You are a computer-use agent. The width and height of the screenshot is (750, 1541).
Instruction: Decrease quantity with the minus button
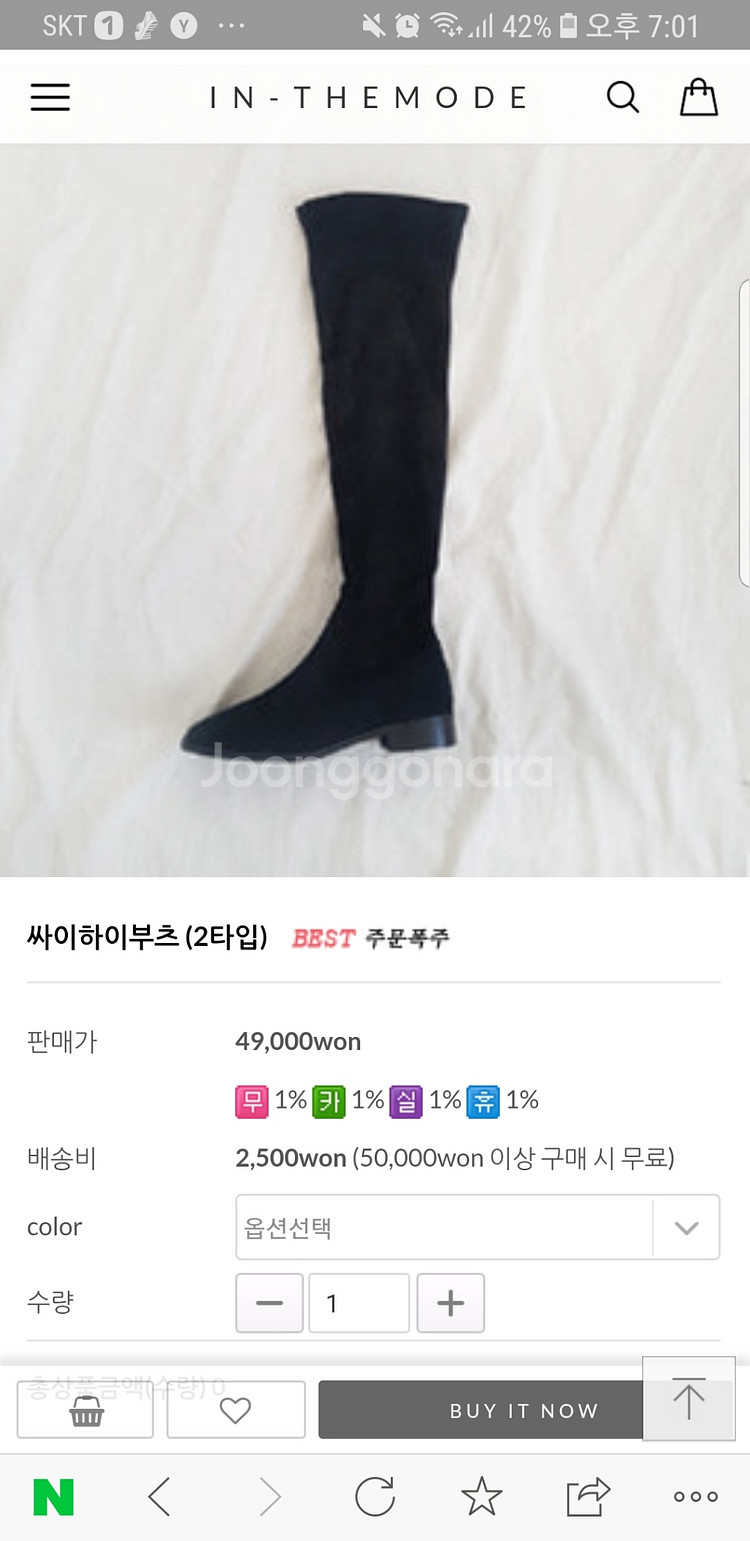click(x=269, y=1303)
